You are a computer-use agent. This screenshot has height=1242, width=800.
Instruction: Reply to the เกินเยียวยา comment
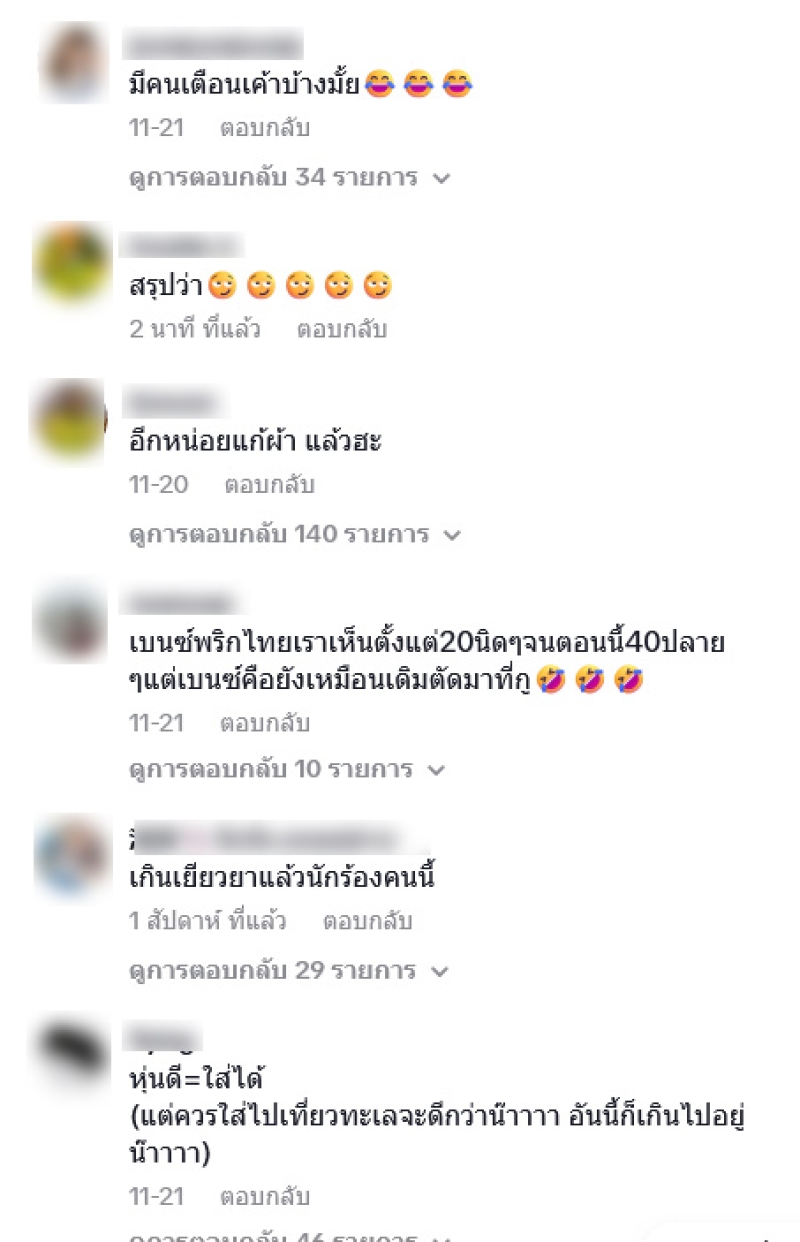point(367,921)
